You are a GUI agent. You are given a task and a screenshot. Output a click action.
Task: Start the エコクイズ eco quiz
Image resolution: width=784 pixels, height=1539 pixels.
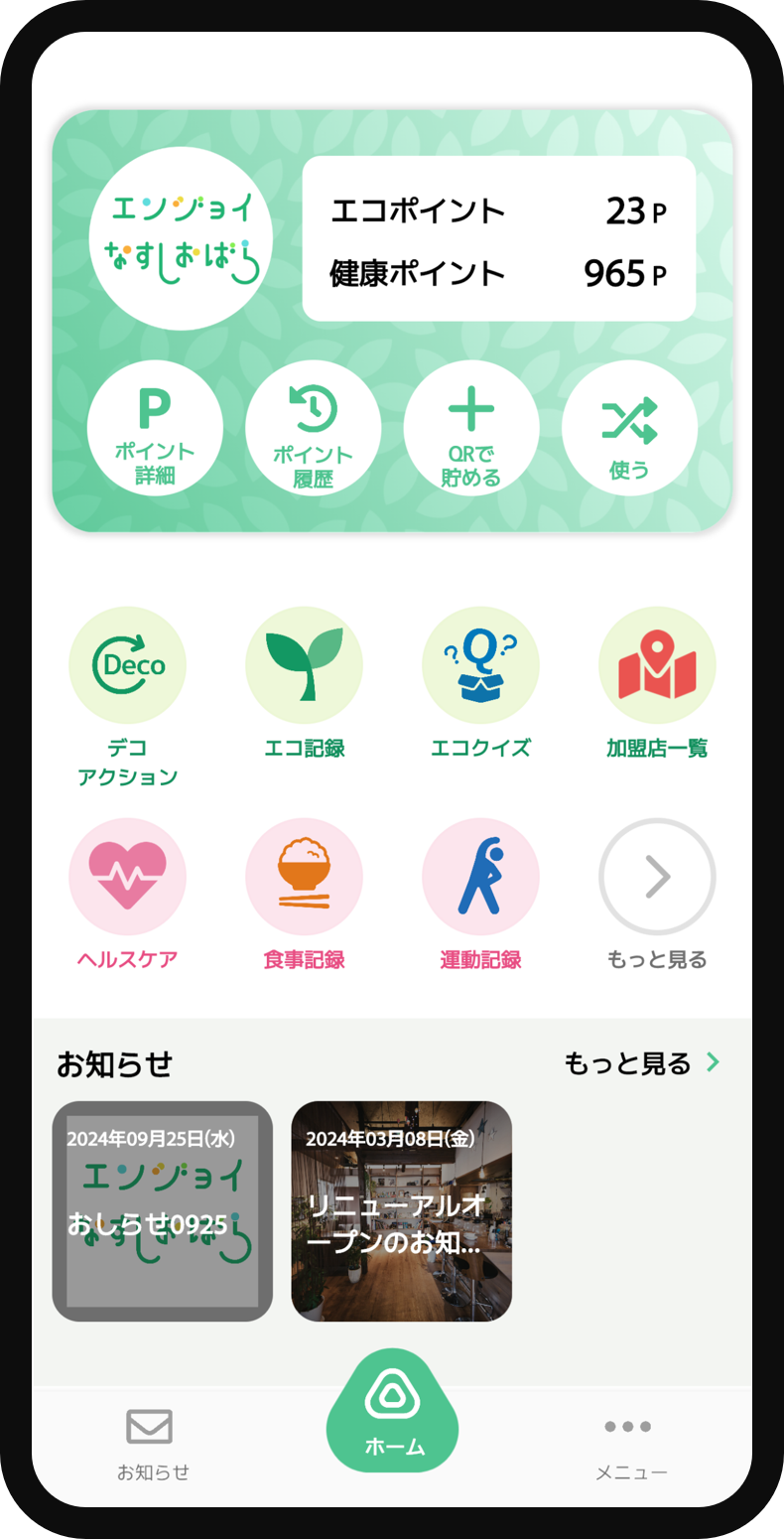[x=480, y=665]
